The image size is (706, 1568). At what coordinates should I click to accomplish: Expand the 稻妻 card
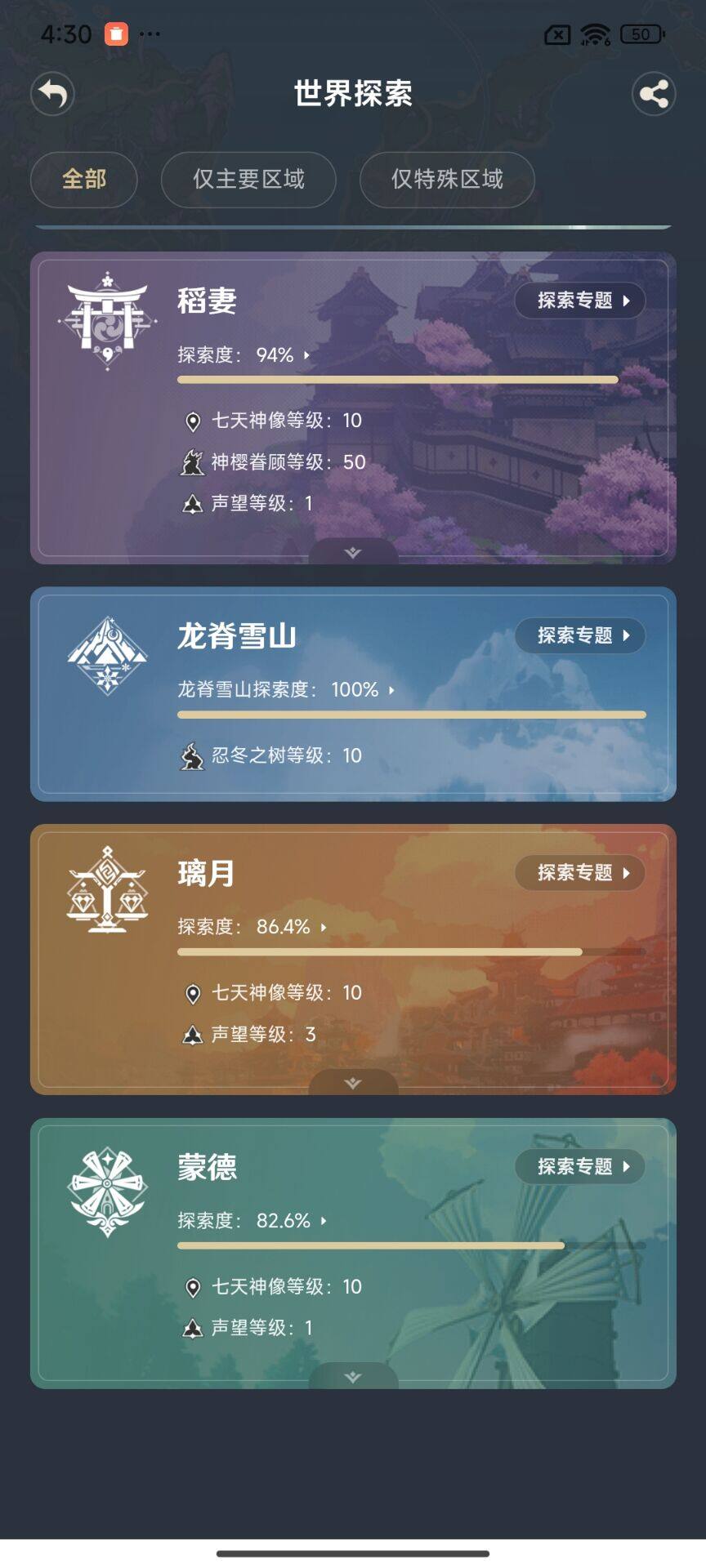[x=353, y=553]
